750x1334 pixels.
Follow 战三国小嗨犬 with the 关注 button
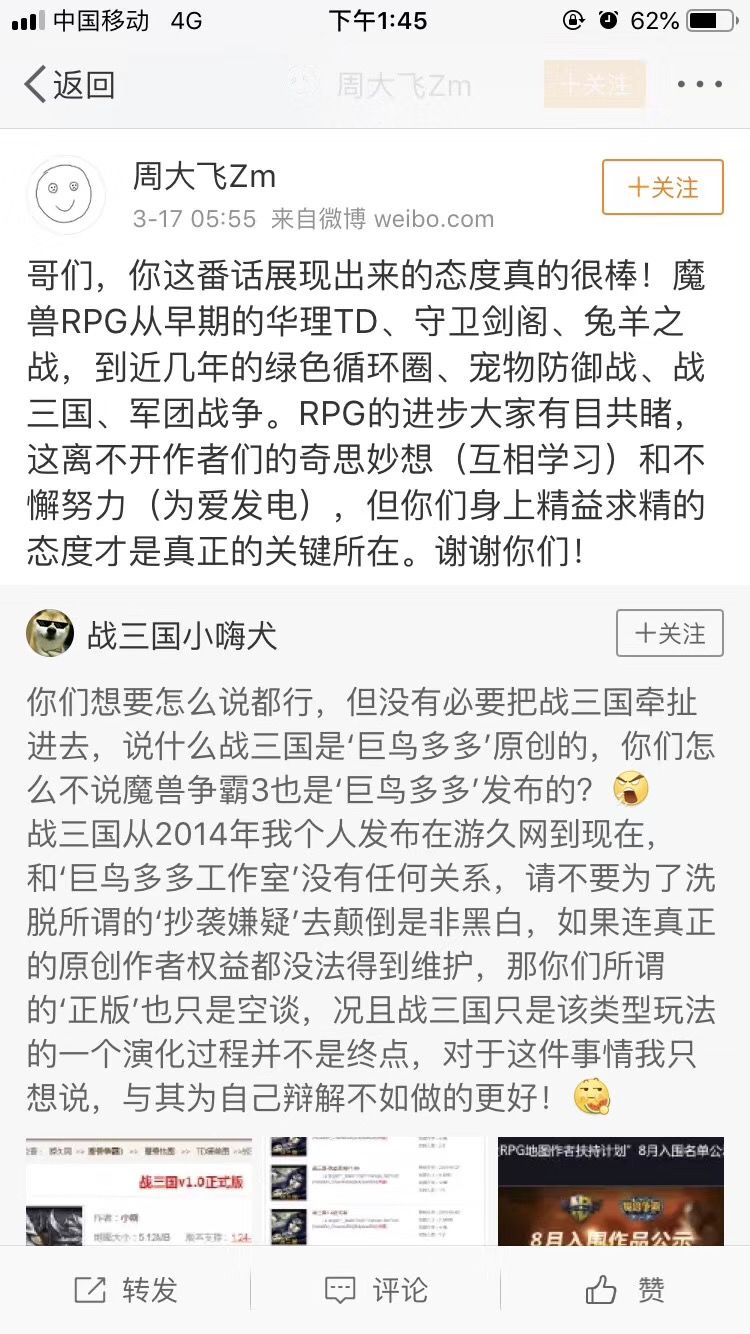click(x=669, y=634)
